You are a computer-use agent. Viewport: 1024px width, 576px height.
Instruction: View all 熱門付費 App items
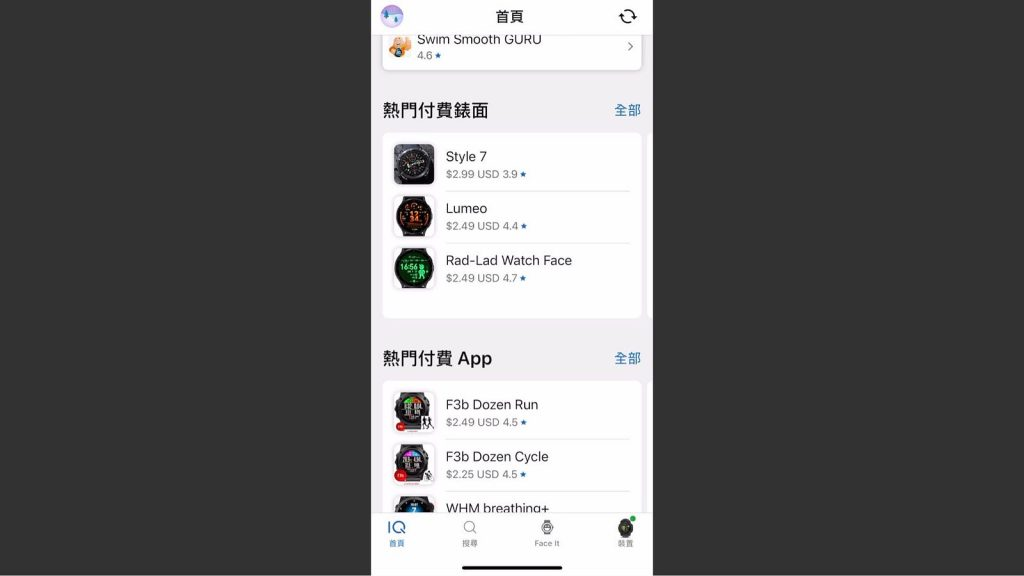tap(627, 358)
